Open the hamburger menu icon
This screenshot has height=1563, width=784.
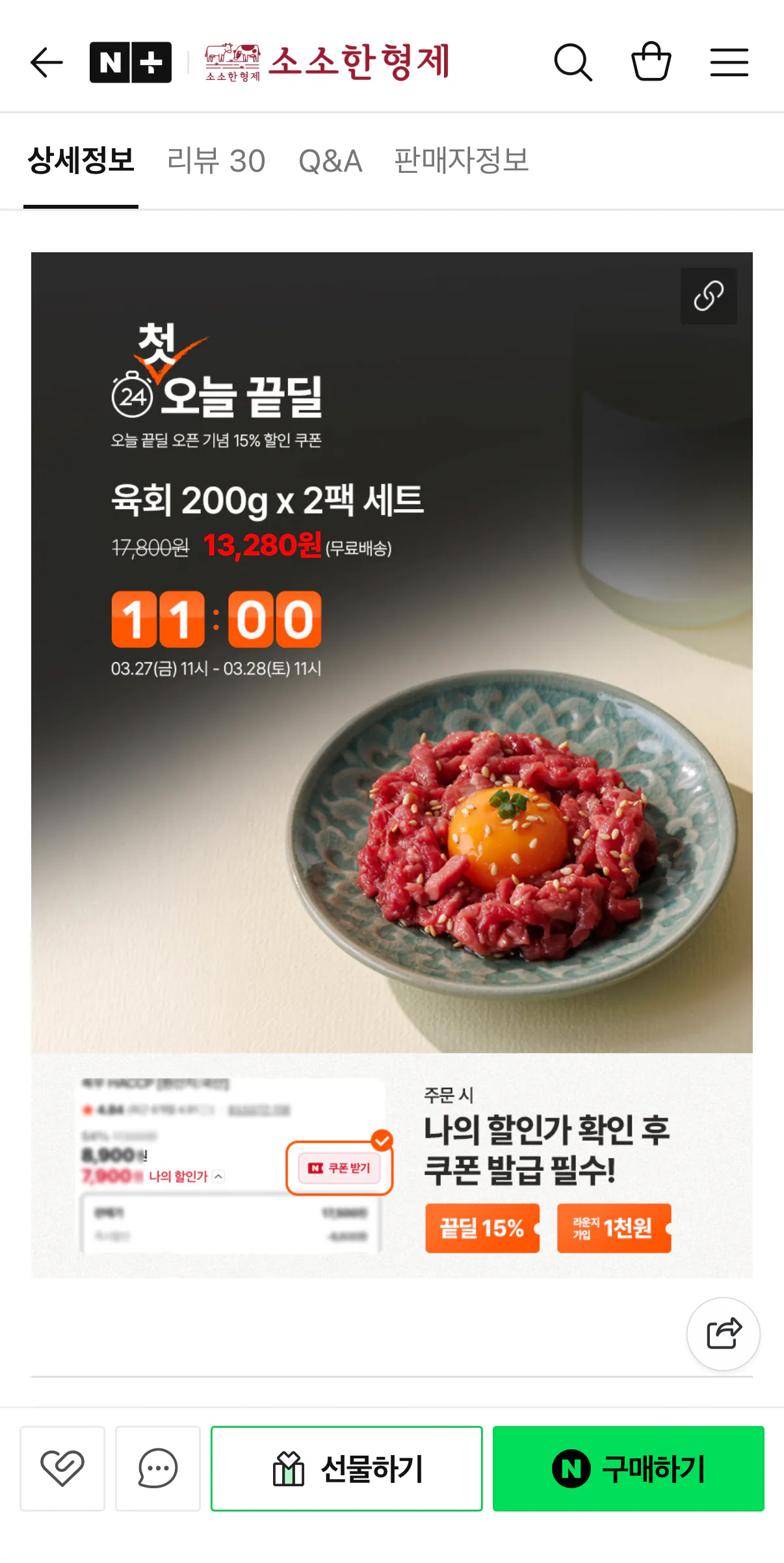pyautogui.click(x=729, y=62)
